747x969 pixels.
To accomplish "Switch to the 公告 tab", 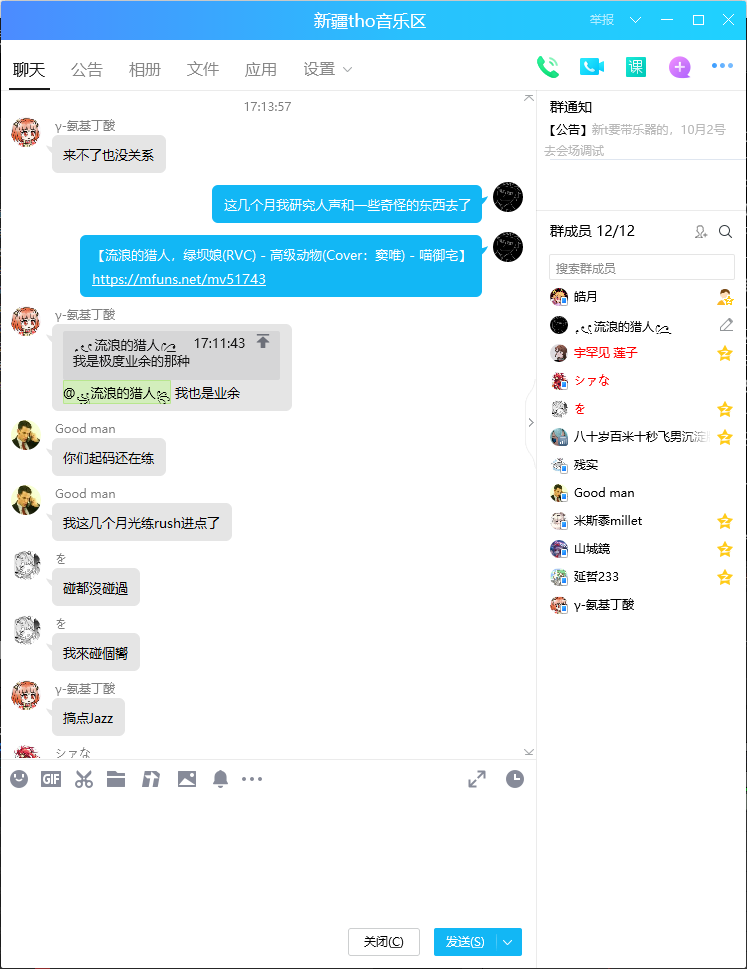I will coord(87,69).
